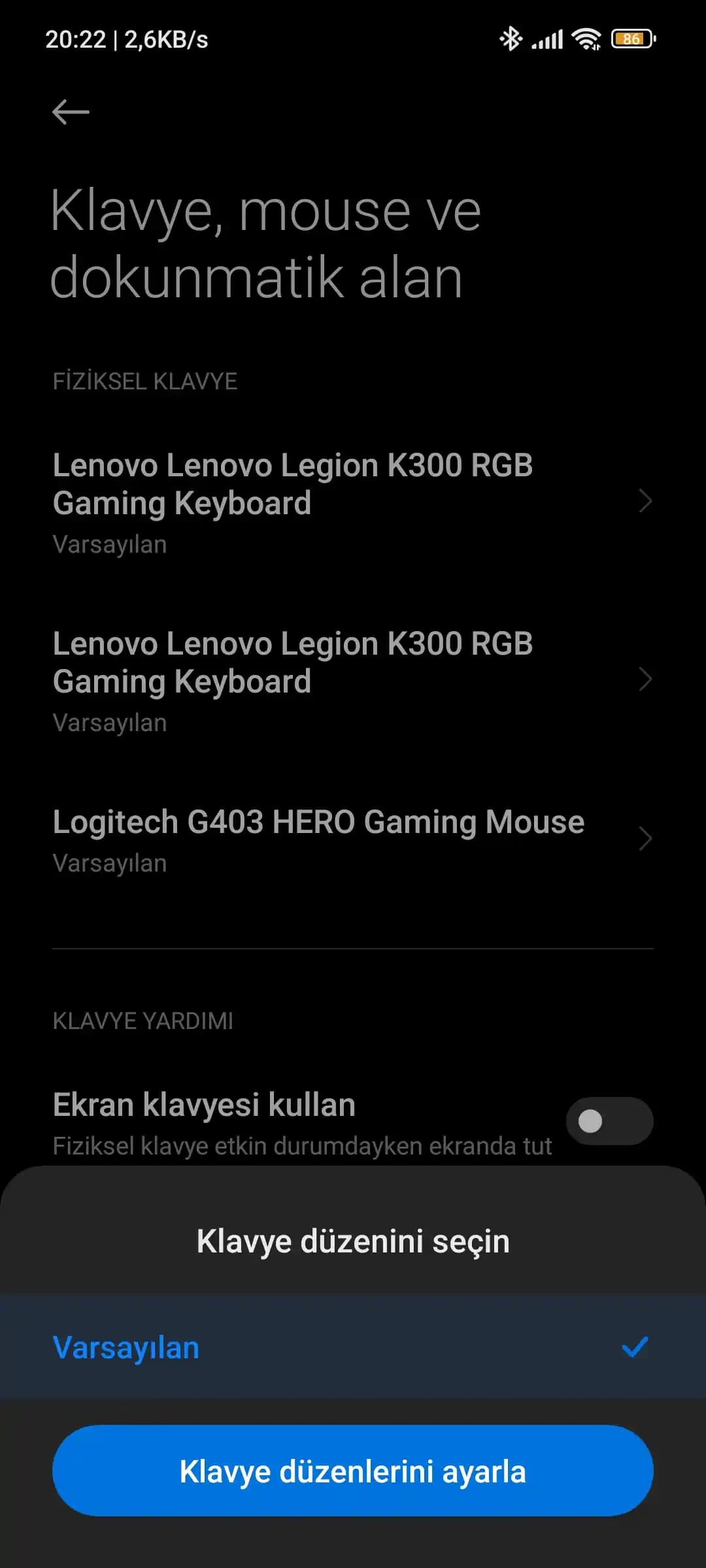Expand the first Lenovo Legion K300 keyboard entry
This screenshot has width=706, height=1568.
click(353, 500)
